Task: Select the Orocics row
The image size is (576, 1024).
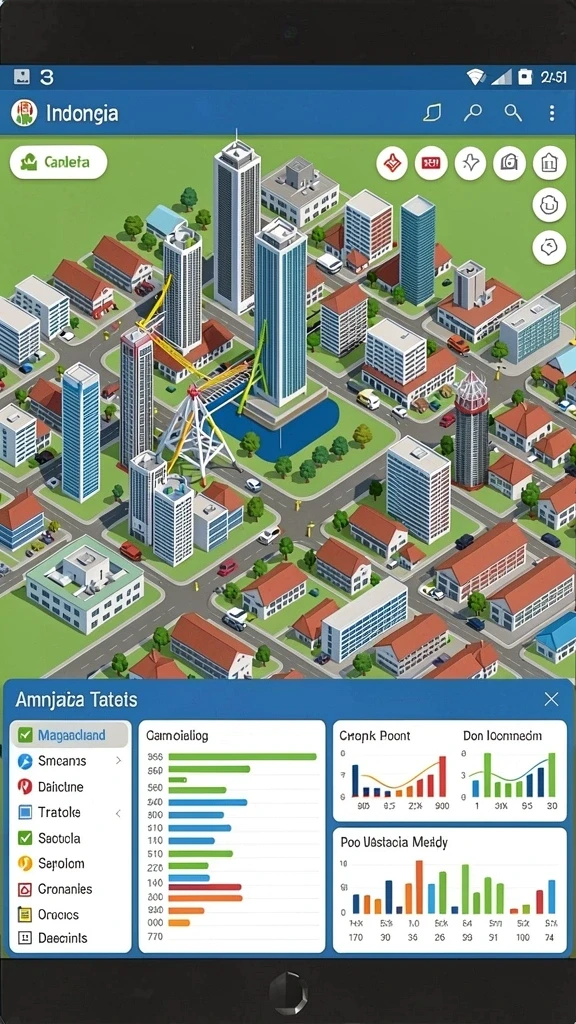Action: (70, 914)
